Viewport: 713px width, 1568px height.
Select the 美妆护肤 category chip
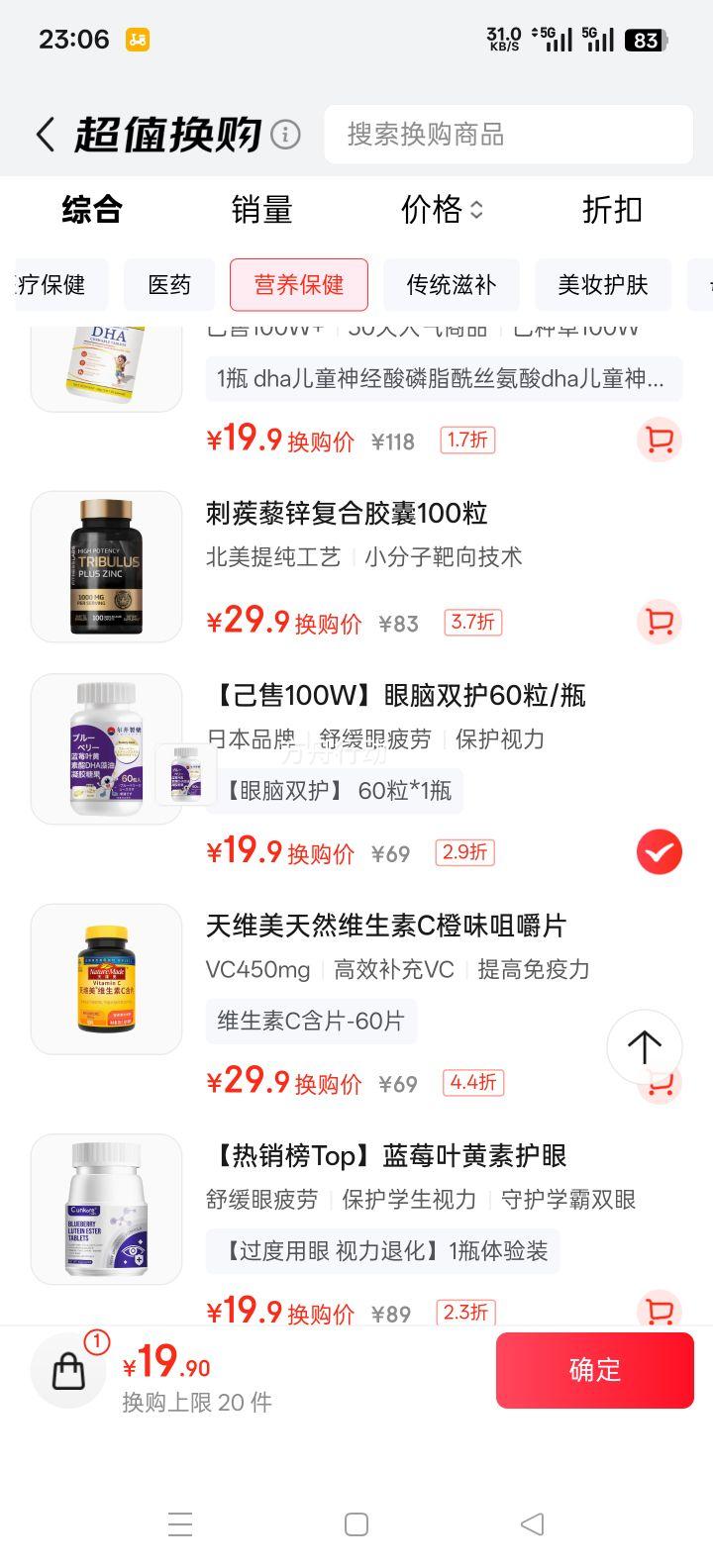pyautogui.click(x=603, y=285)
